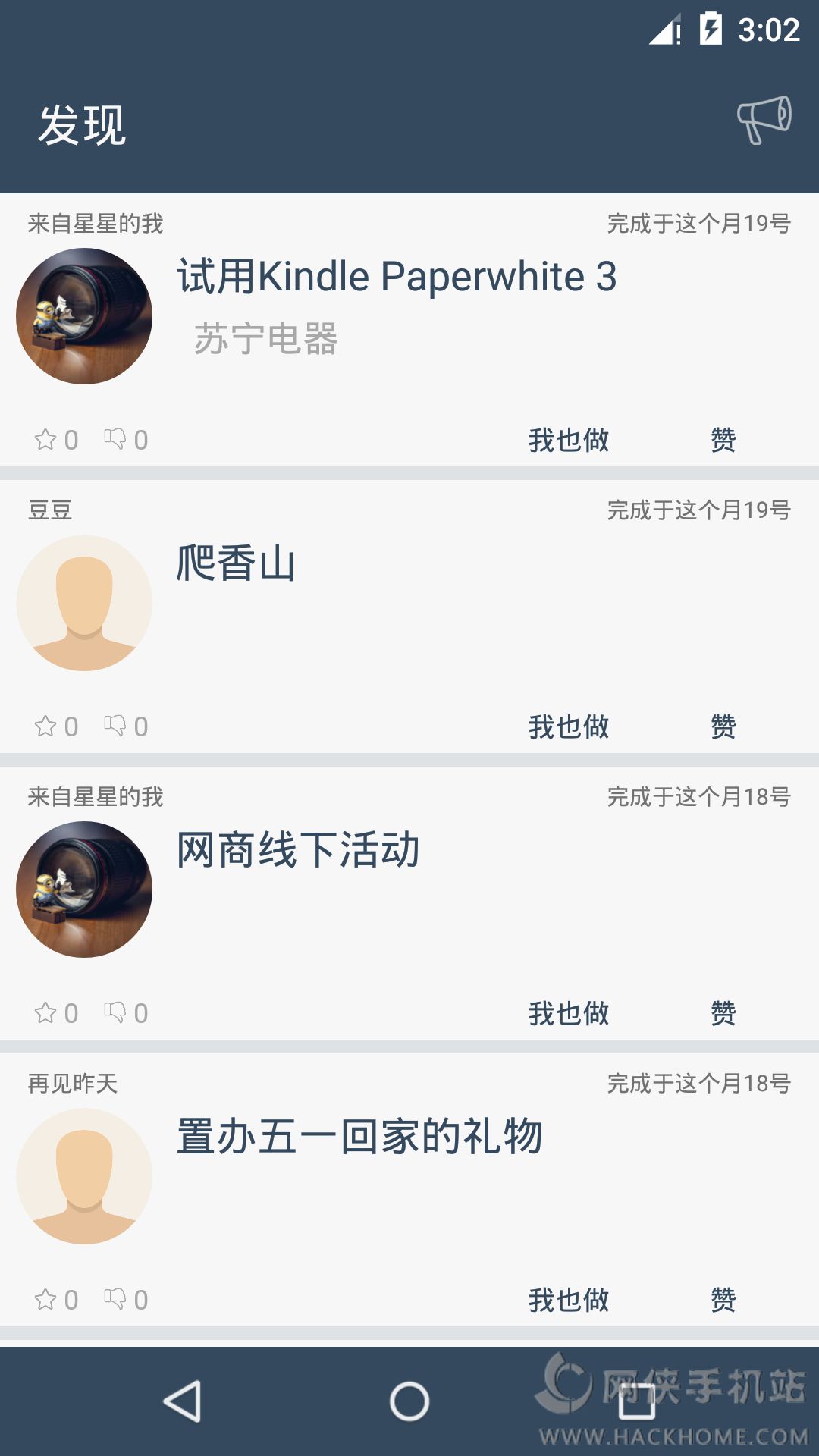Return to the home screen

pos(409,1401)
